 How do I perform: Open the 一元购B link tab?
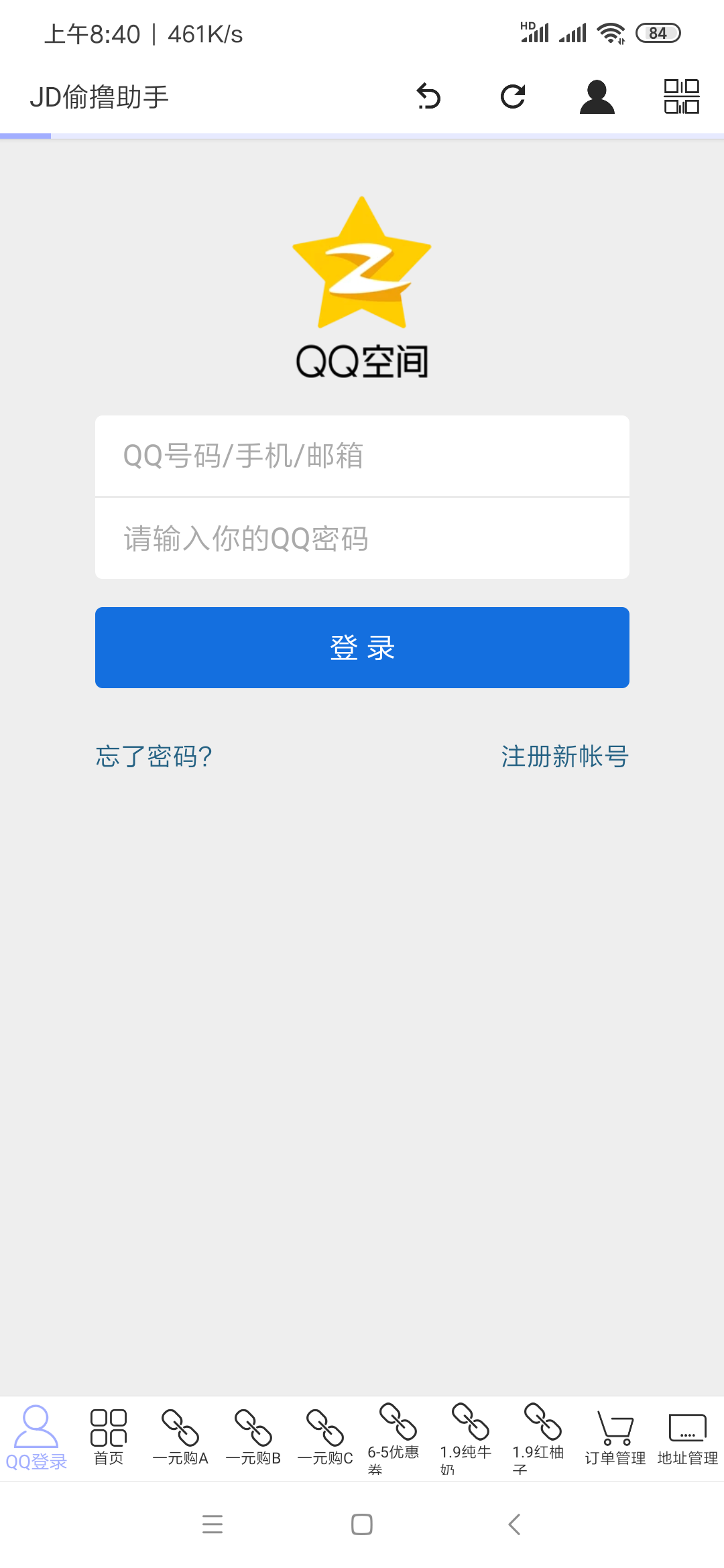253,1438
